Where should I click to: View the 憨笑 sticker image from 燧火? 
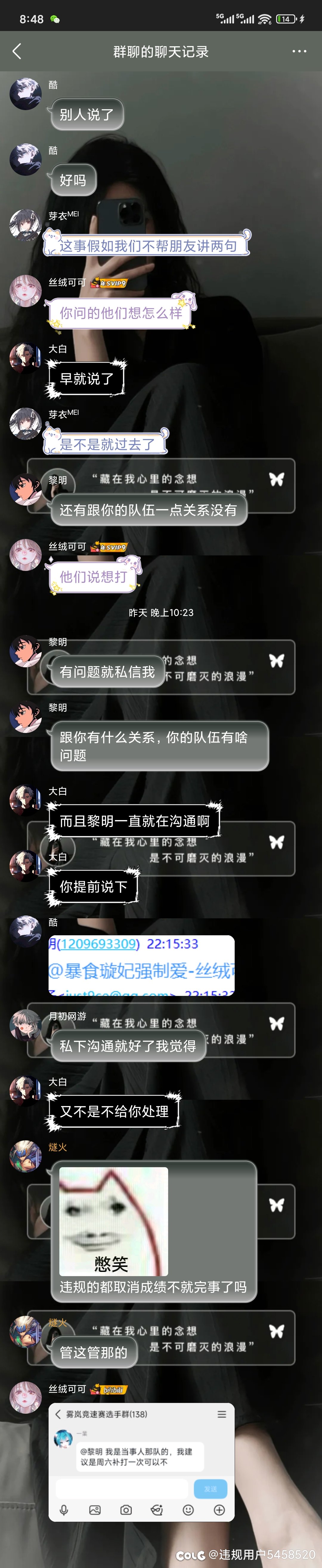click(x=114, y=1221)
